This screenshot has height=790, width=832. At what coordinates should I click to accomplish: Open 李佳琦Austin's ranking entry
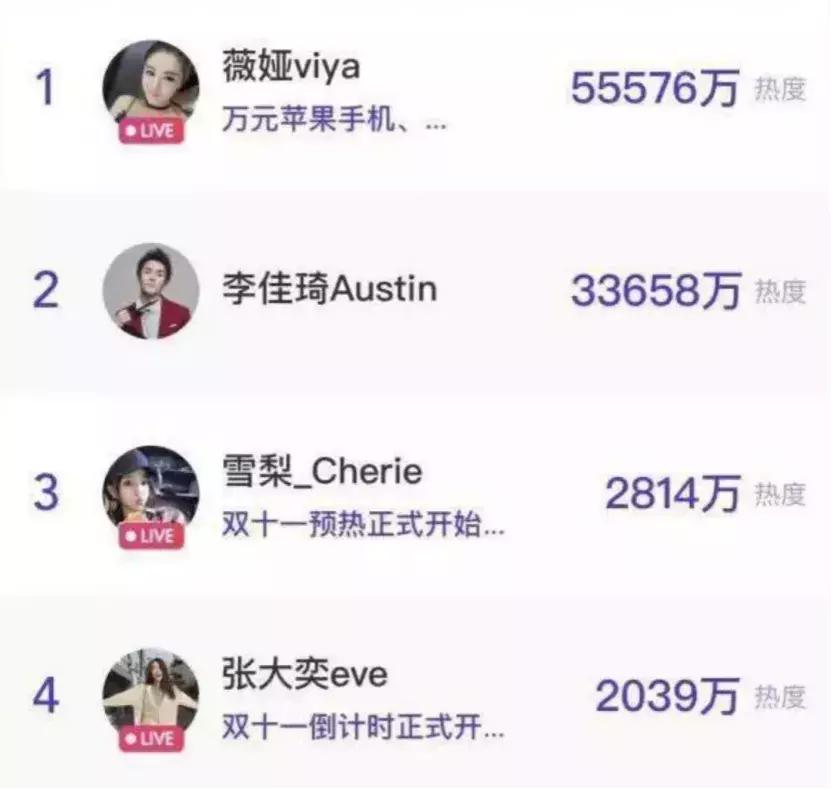416,291
